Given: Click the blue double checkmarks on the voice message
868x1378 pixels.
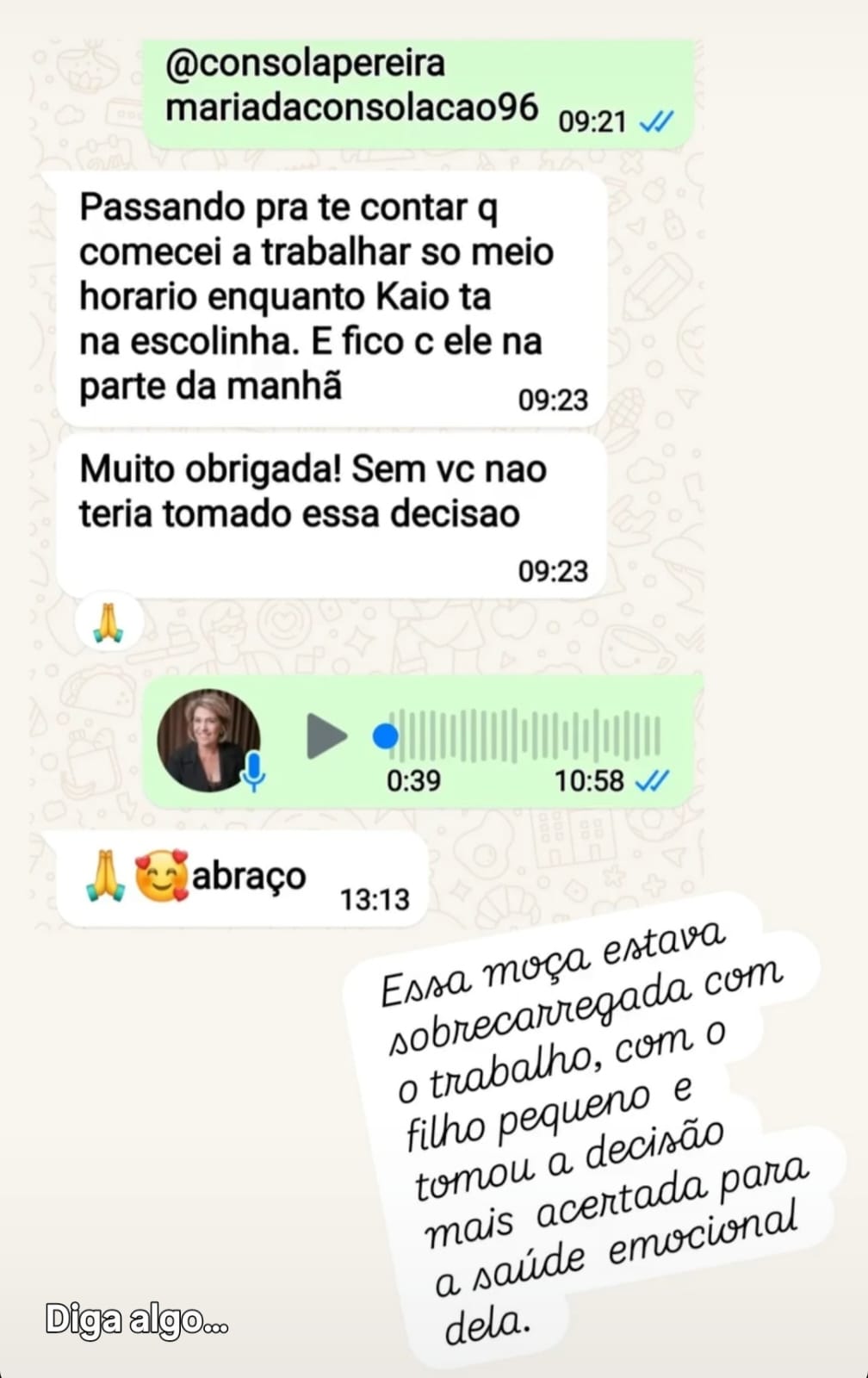Looking at the screenshot, I should (x=653, y=779).
